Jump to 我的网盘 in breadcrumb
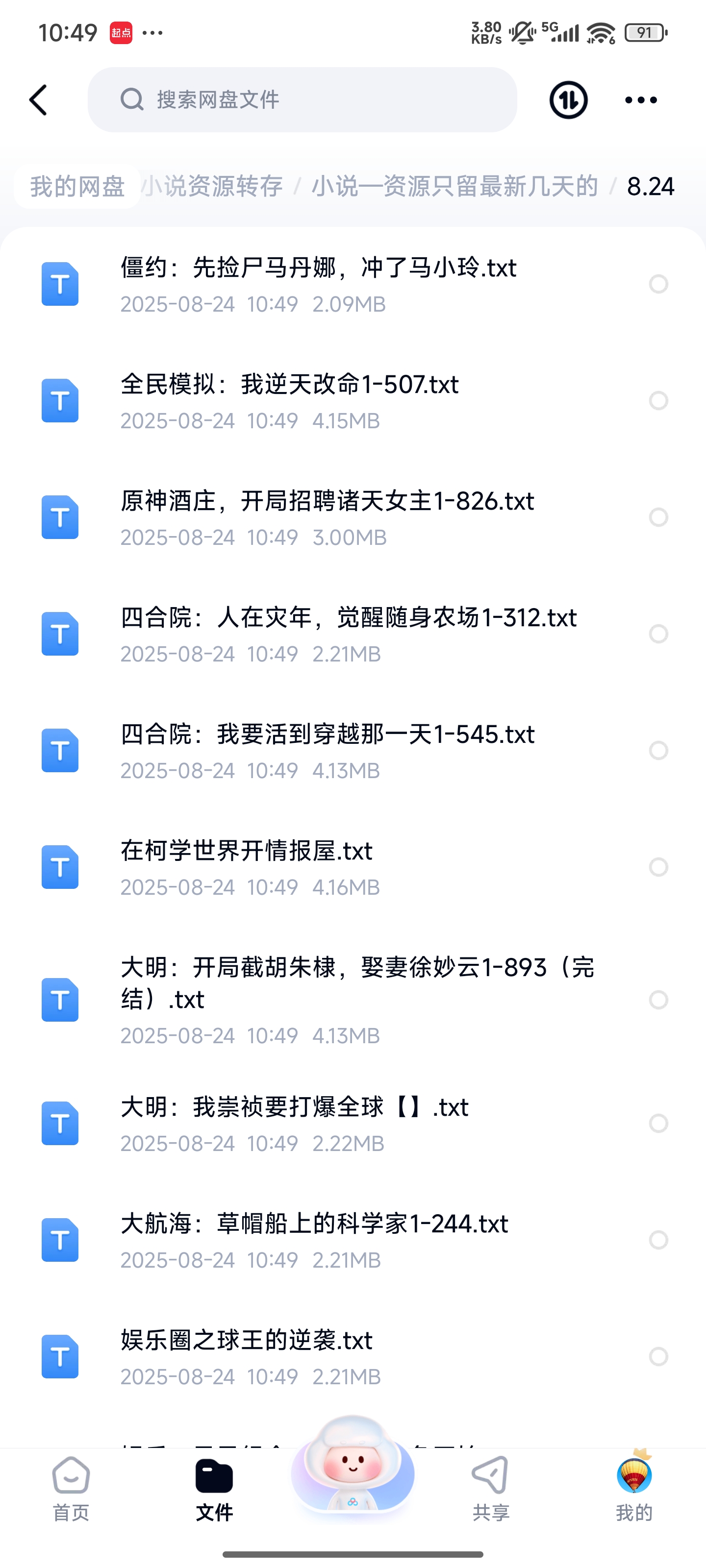 pyautogui.click(x=77, y=186)
